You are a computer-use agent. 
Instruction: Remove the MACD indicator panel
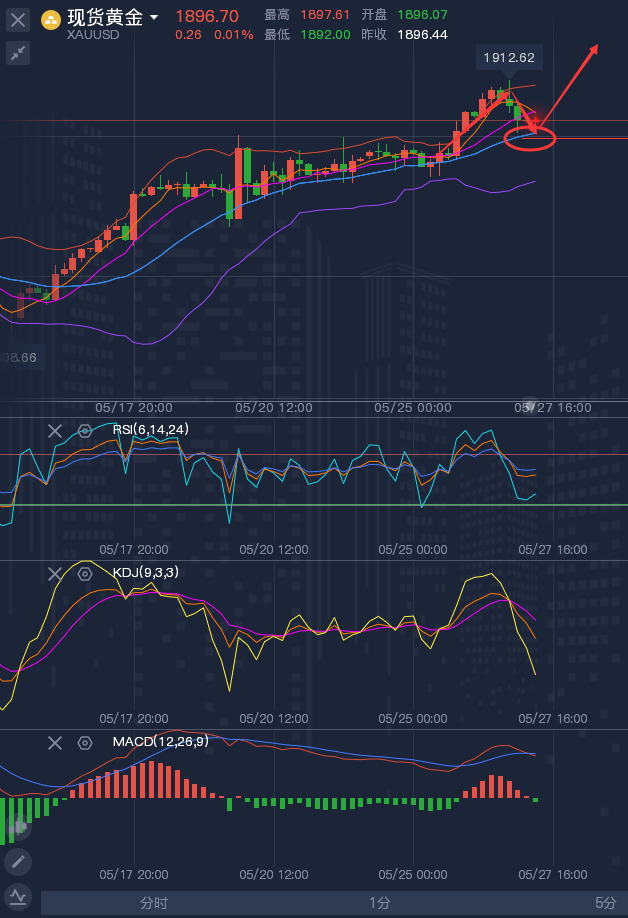tap(56, 743)
